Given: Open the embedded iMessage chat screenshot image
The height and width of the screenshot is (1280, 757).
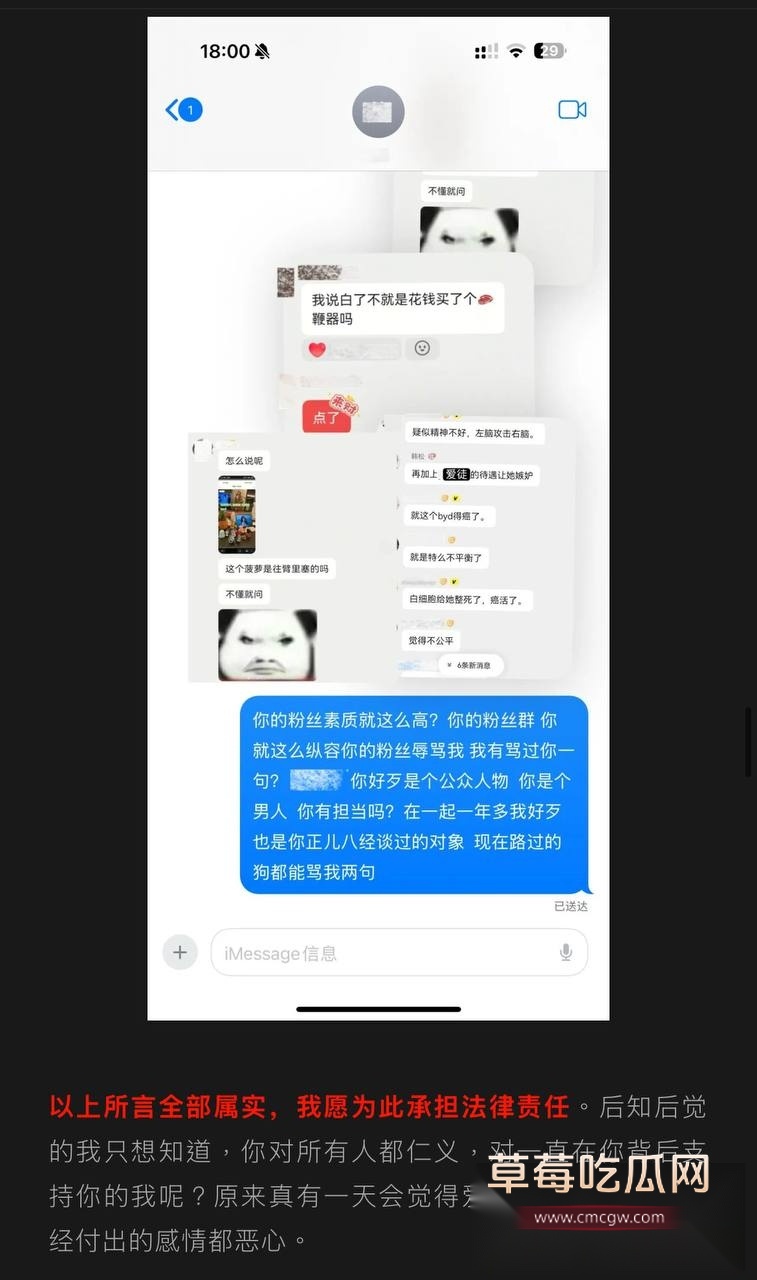Looking at the screenshot, I should pos(378,518).
